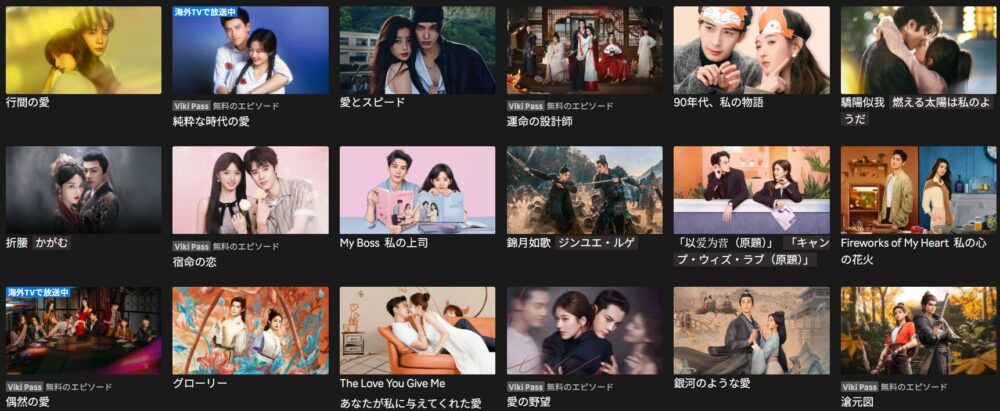Select the 偶然の愛 drama
The height and width of the screenshot is (411, 1000).
click(x=83, y=330)
